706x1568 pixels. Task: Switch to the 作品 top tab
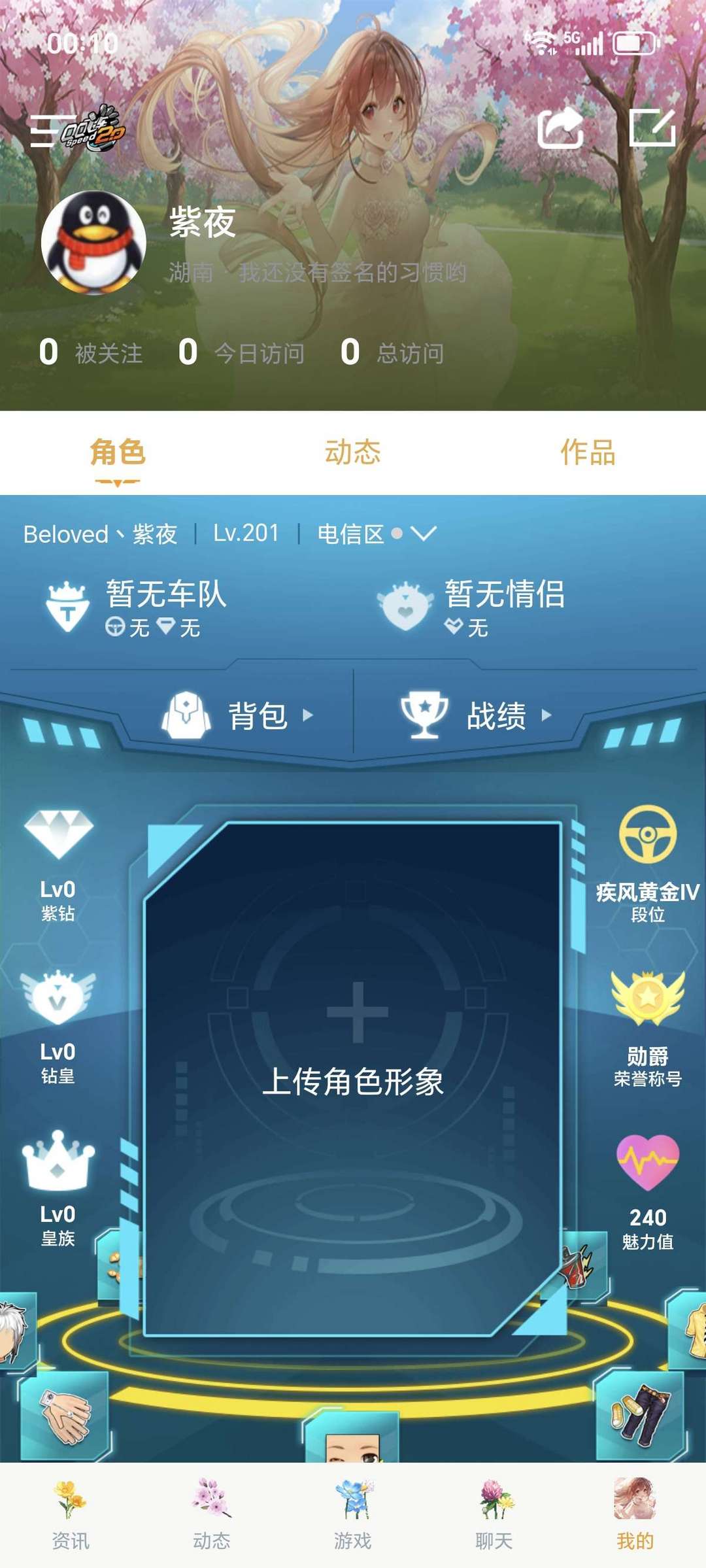pos(588,452)
